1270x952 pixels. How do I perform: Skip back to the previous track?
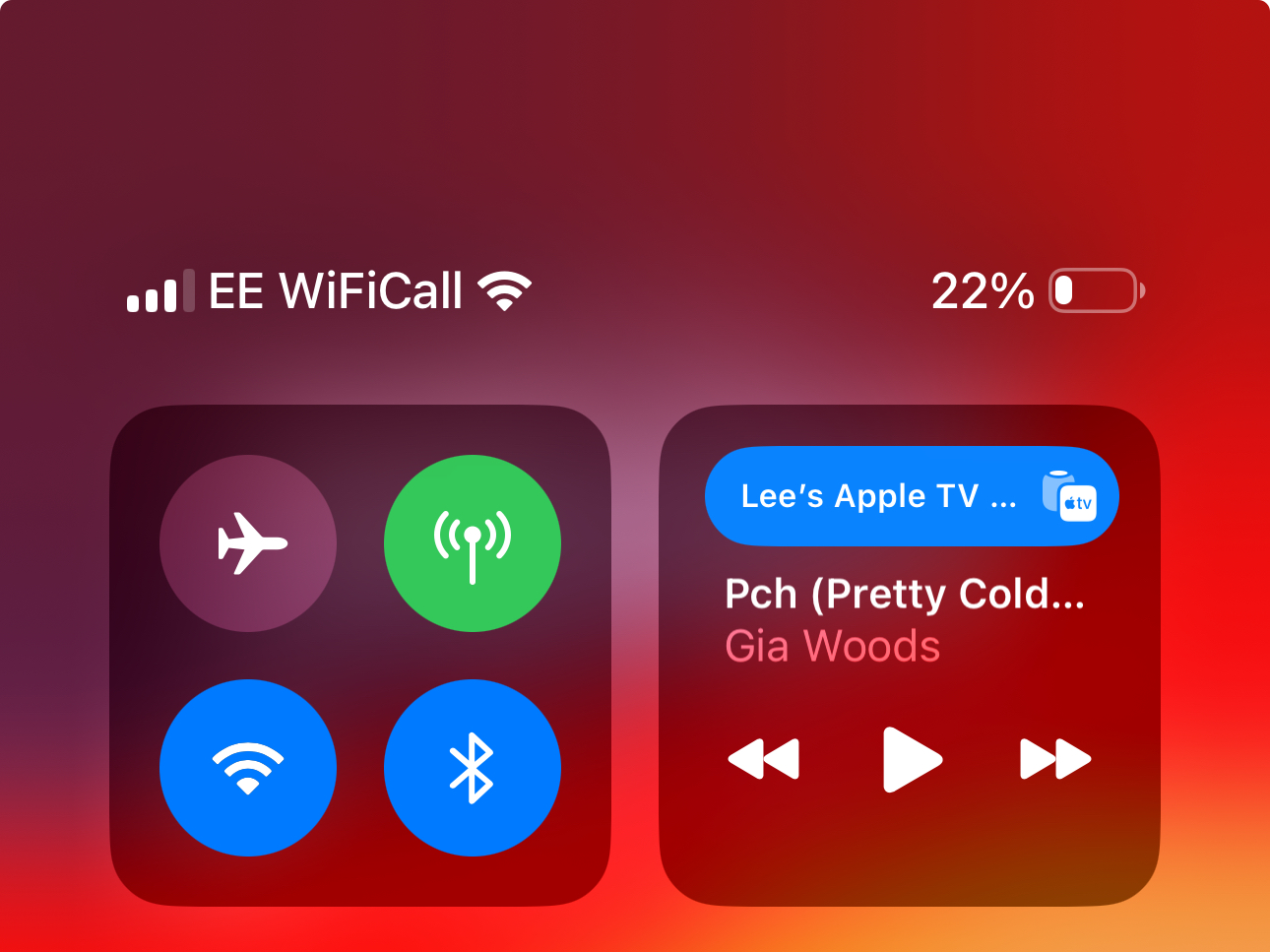point(764,759)
